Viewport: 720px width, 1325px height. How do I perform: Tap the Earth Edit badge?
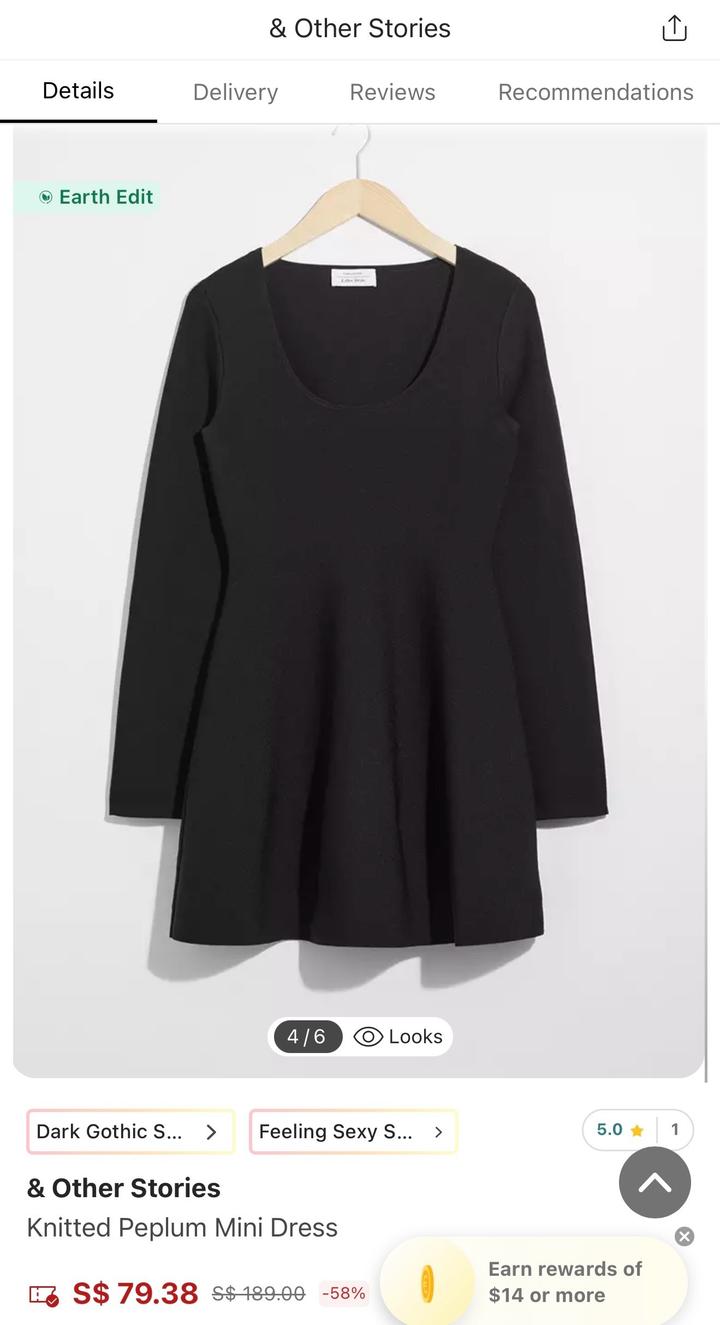tap(96, 197)
